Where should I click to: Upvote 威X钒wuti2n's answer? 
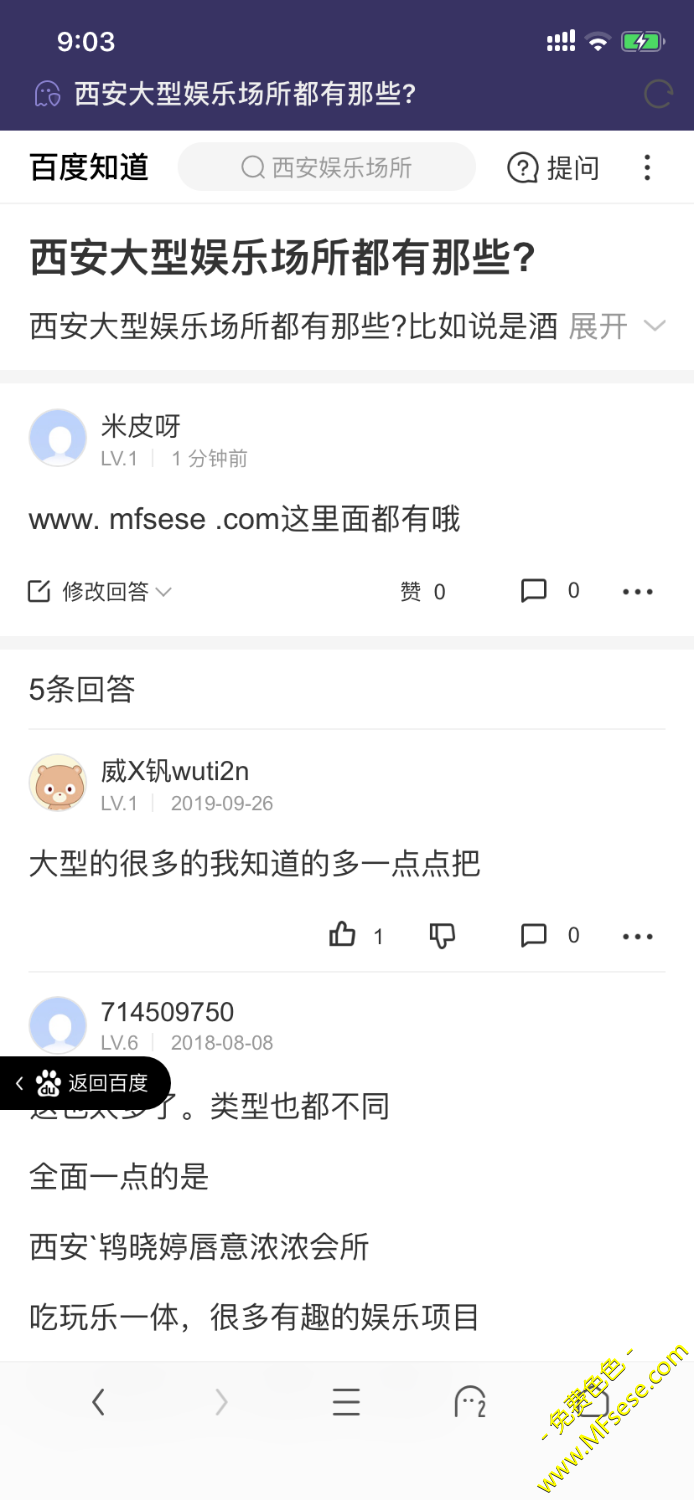point(354,936)
